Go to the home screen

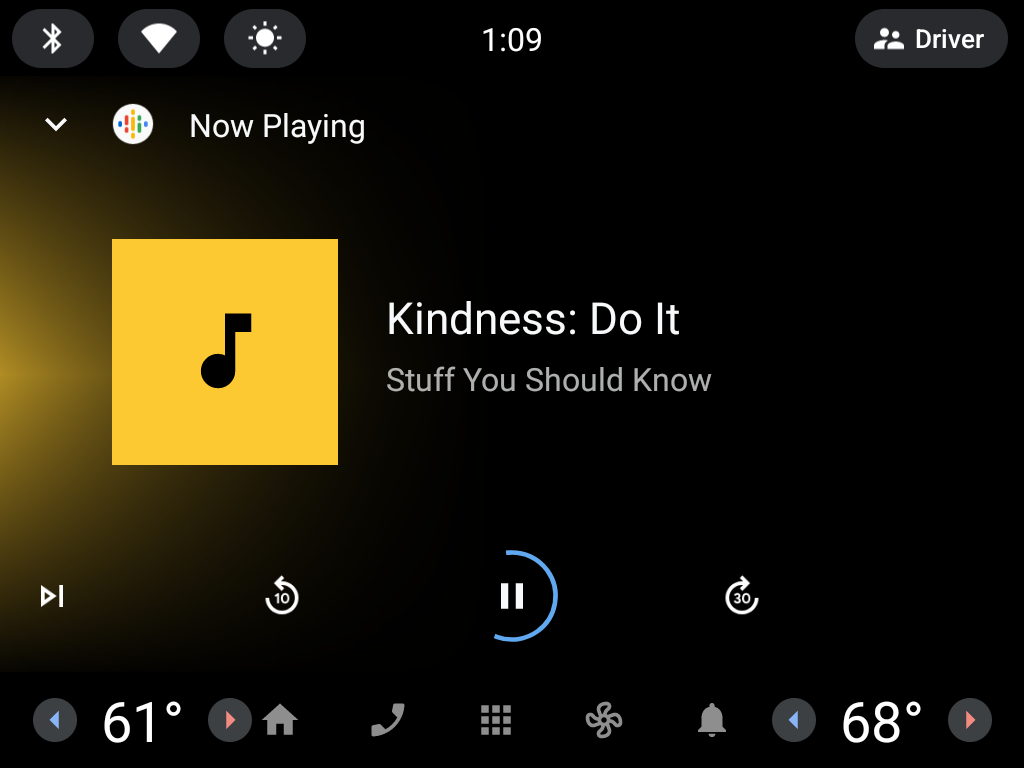[280, 720]
